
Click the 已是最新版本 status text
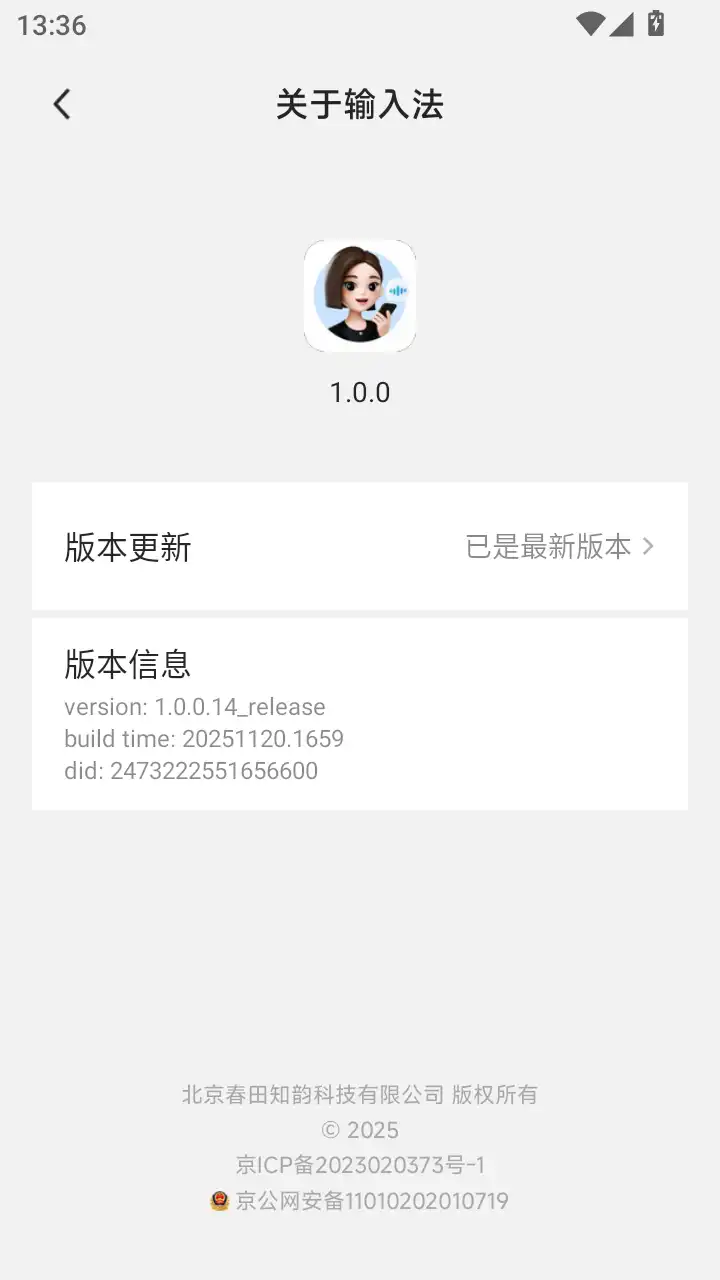point(548,547)
